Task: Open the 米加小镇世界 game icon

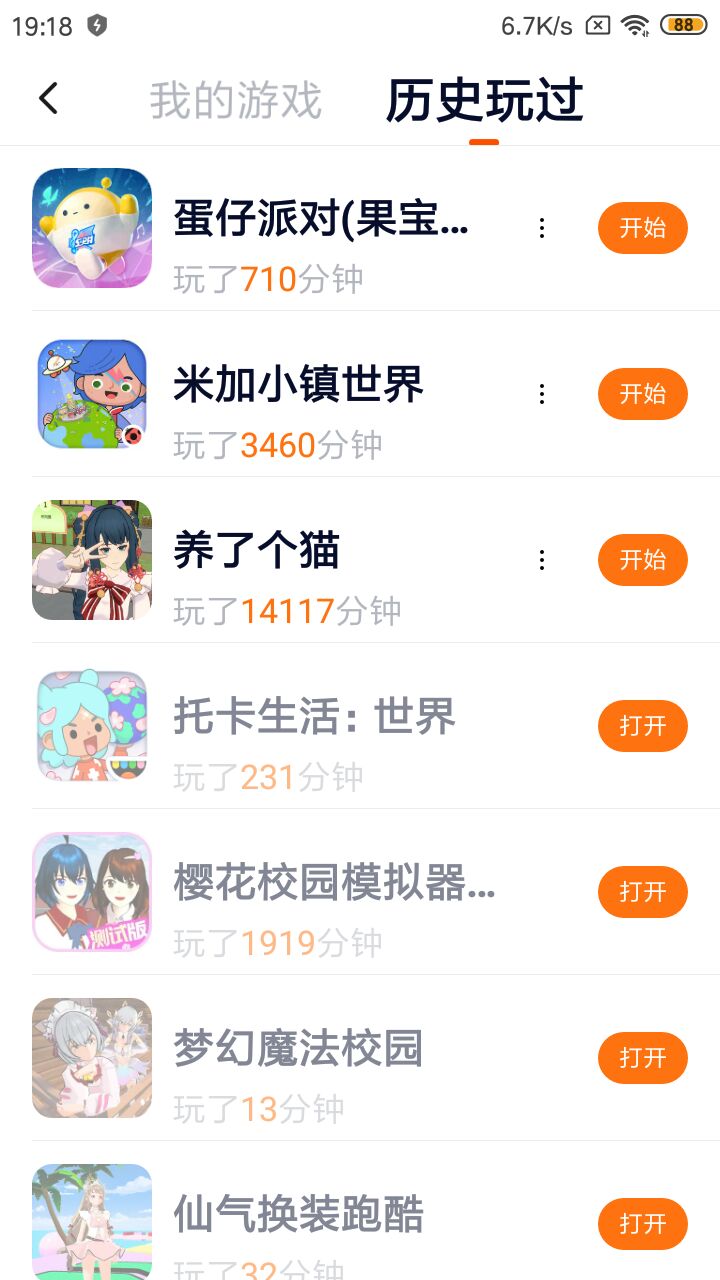Action: point(92,394)
